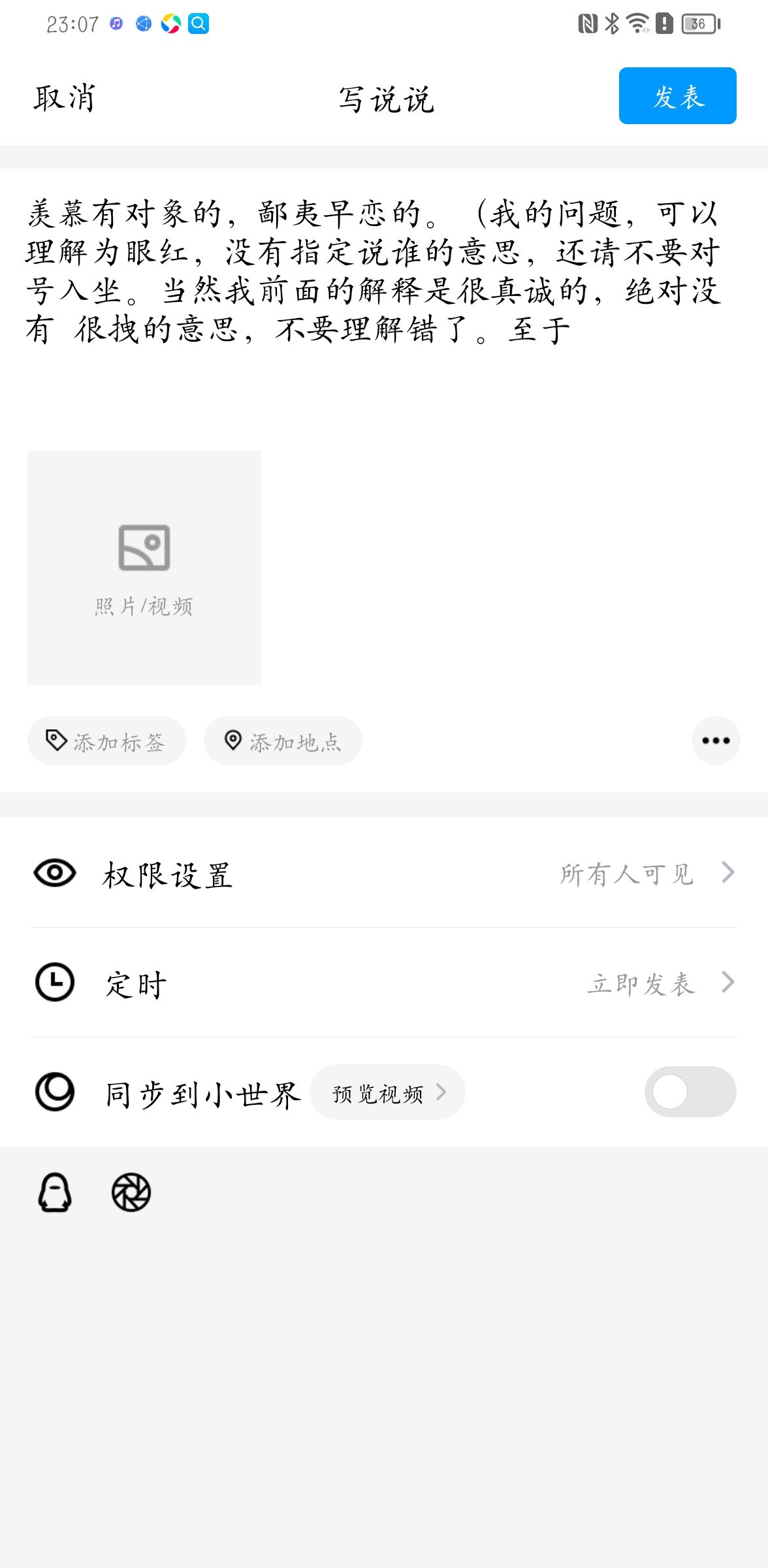
Task: Publish the post with 发表
Action: 677,96
